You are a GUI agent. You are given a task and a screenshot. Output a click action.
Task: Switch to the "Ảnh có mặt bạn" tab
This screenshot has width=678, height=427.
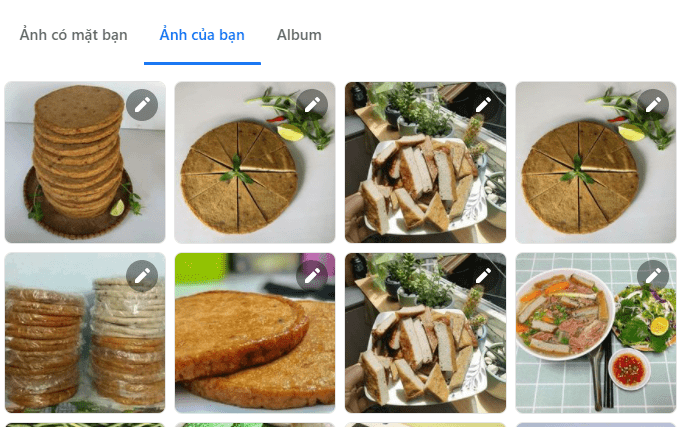[x=74, y=35]
